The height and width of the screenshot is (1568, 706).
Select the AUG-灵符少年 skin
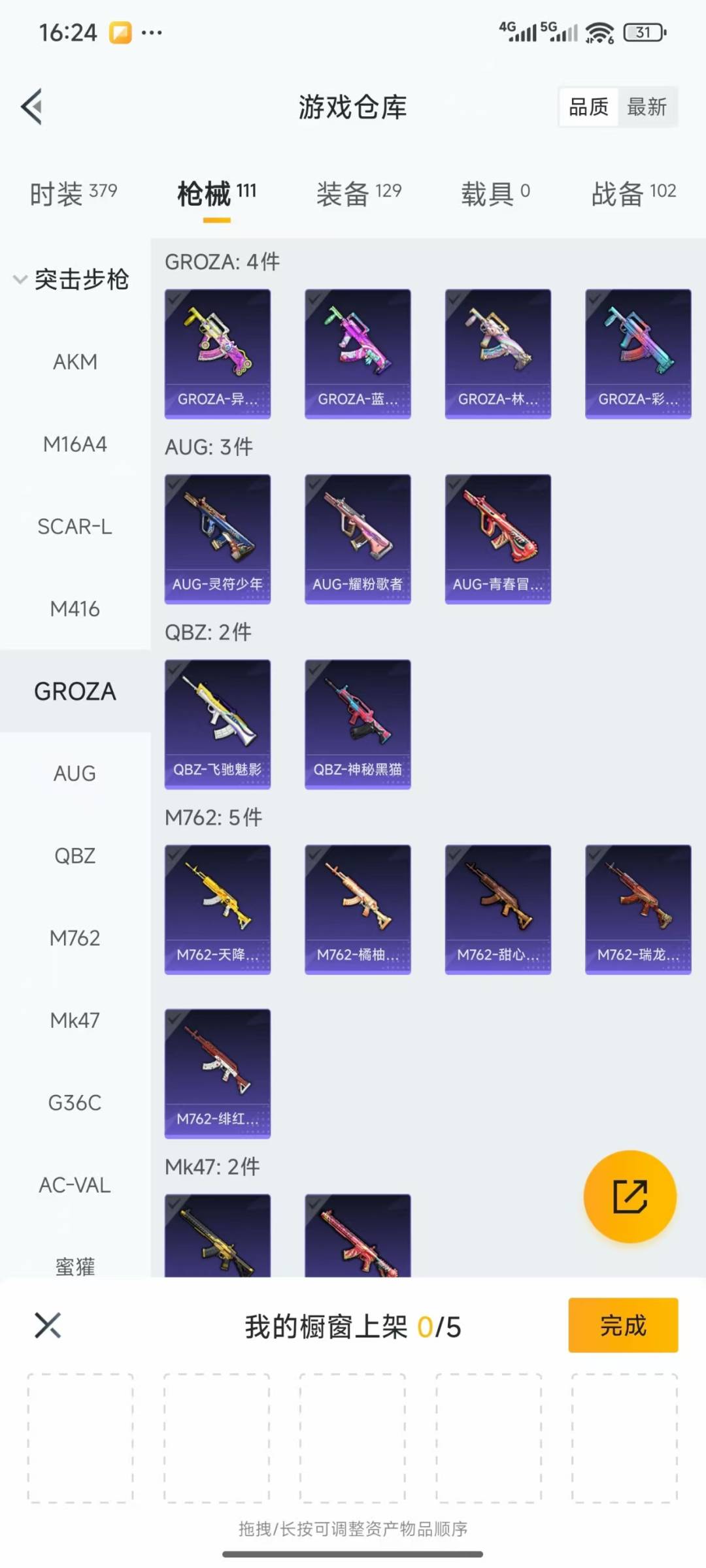(218, 539)
